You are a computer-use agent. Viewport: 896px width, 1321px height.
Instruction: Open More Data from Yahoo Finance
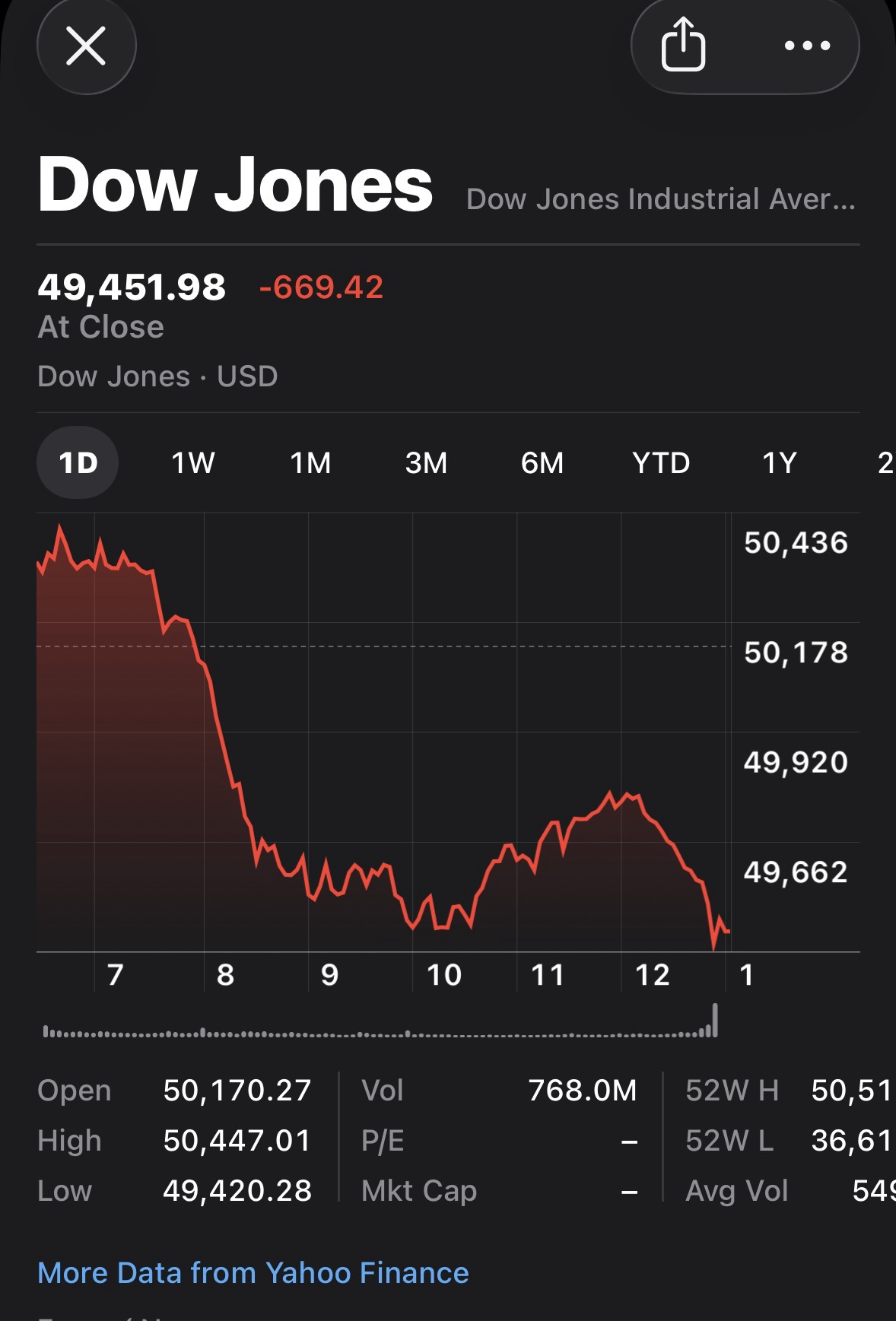(x=253, y=1272)
